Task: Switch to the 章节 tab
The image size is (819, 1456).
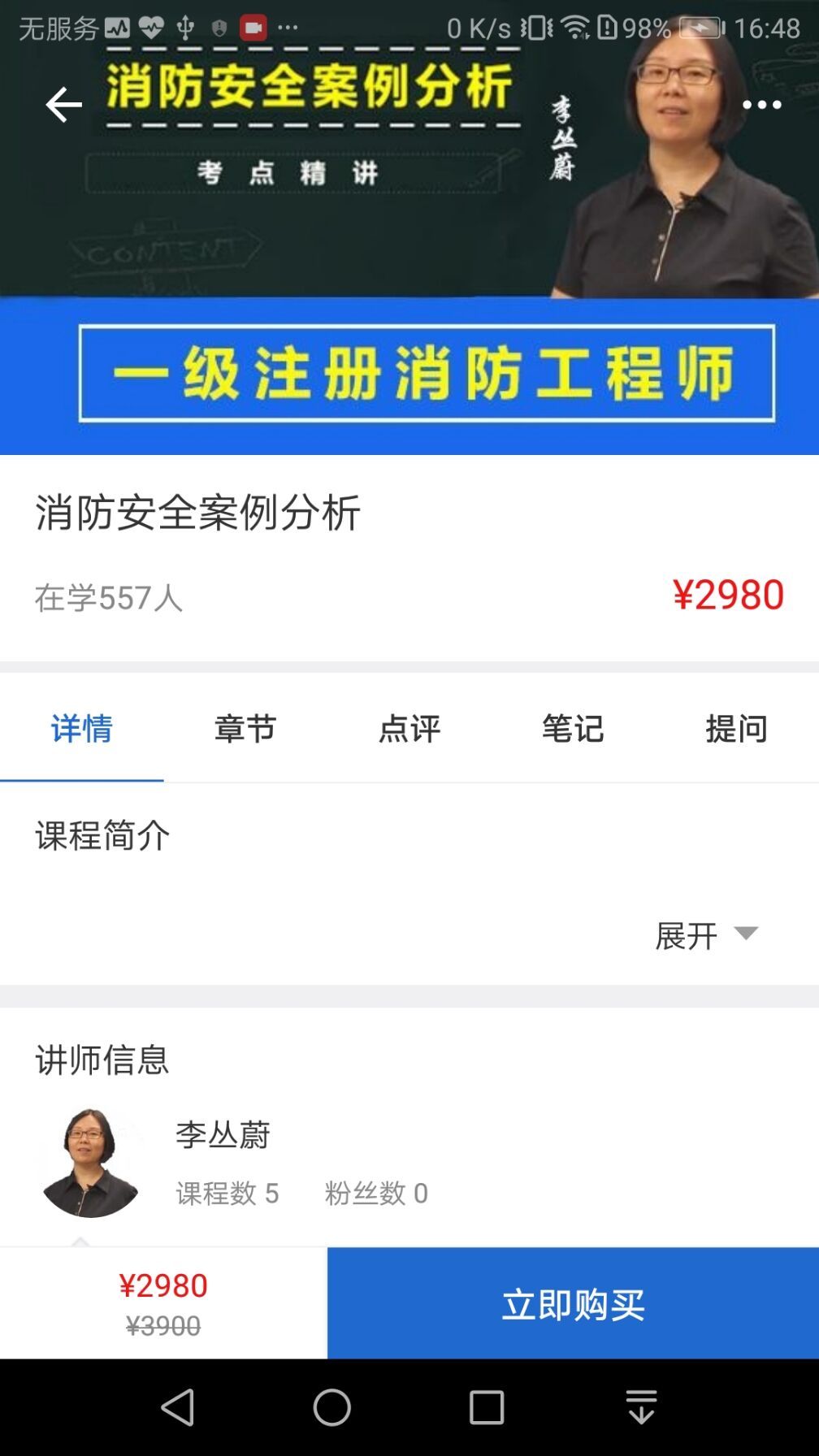Action: tap(245, 729)
